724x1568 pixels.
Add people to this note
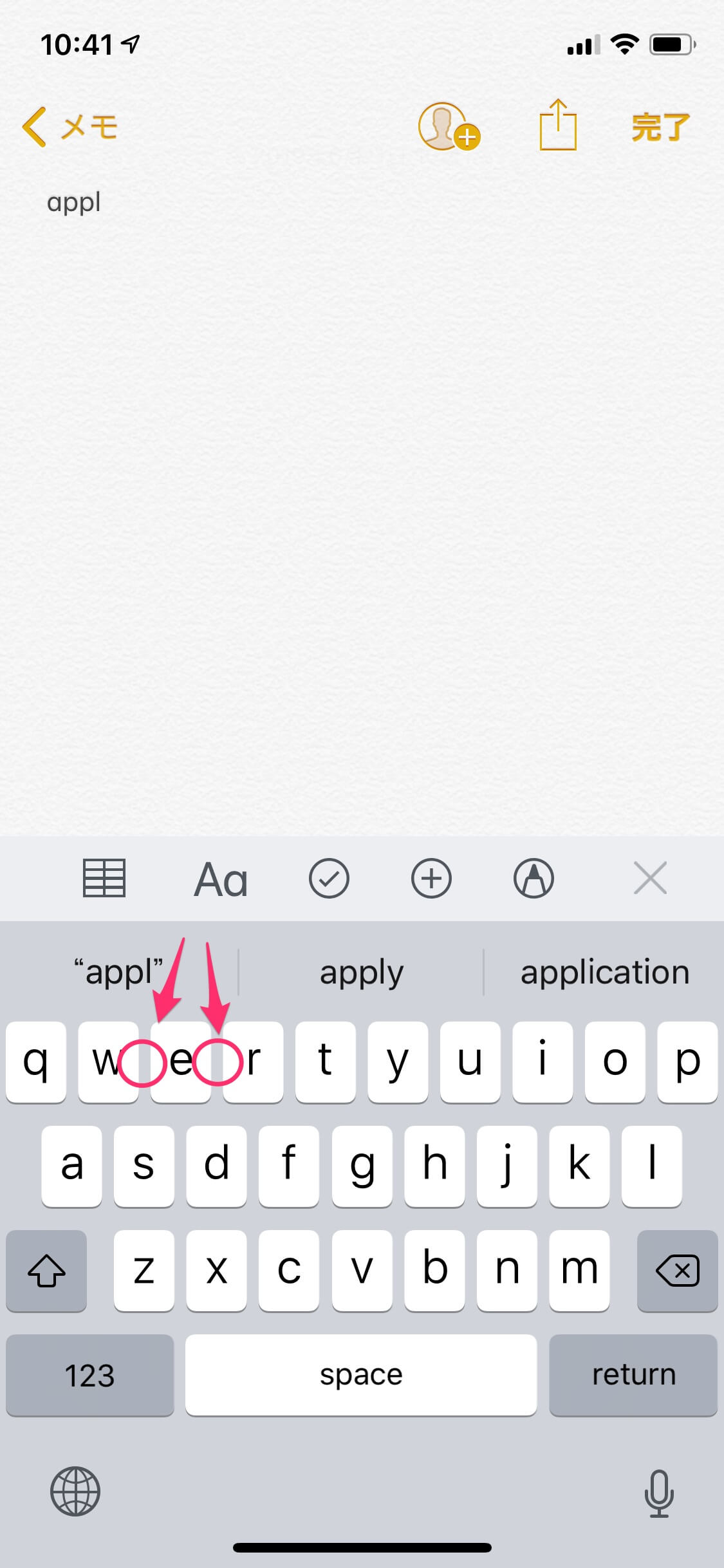(448, 127)
